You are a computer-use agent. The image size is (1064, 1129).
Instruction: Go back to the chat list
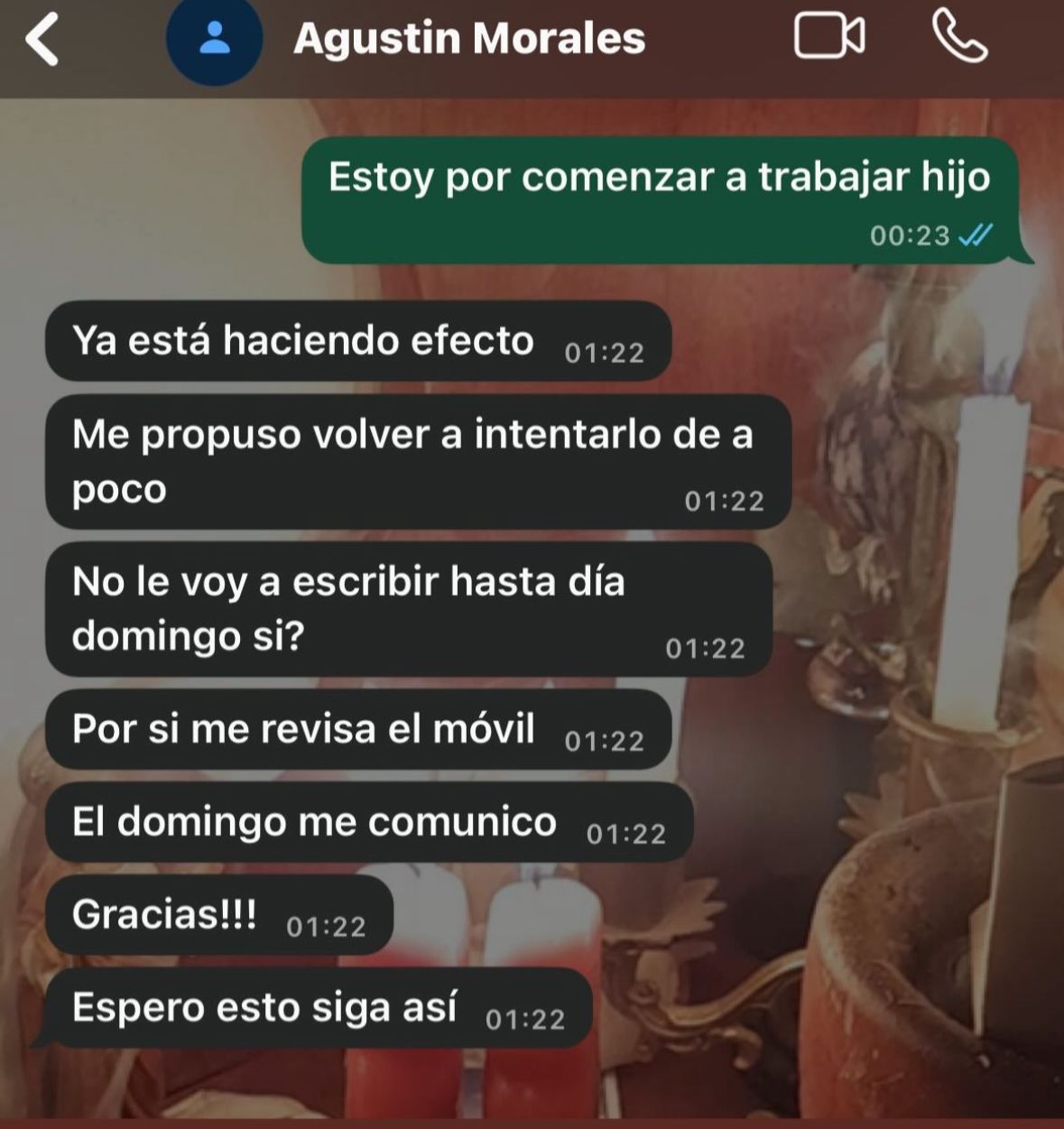pos(42,40)
